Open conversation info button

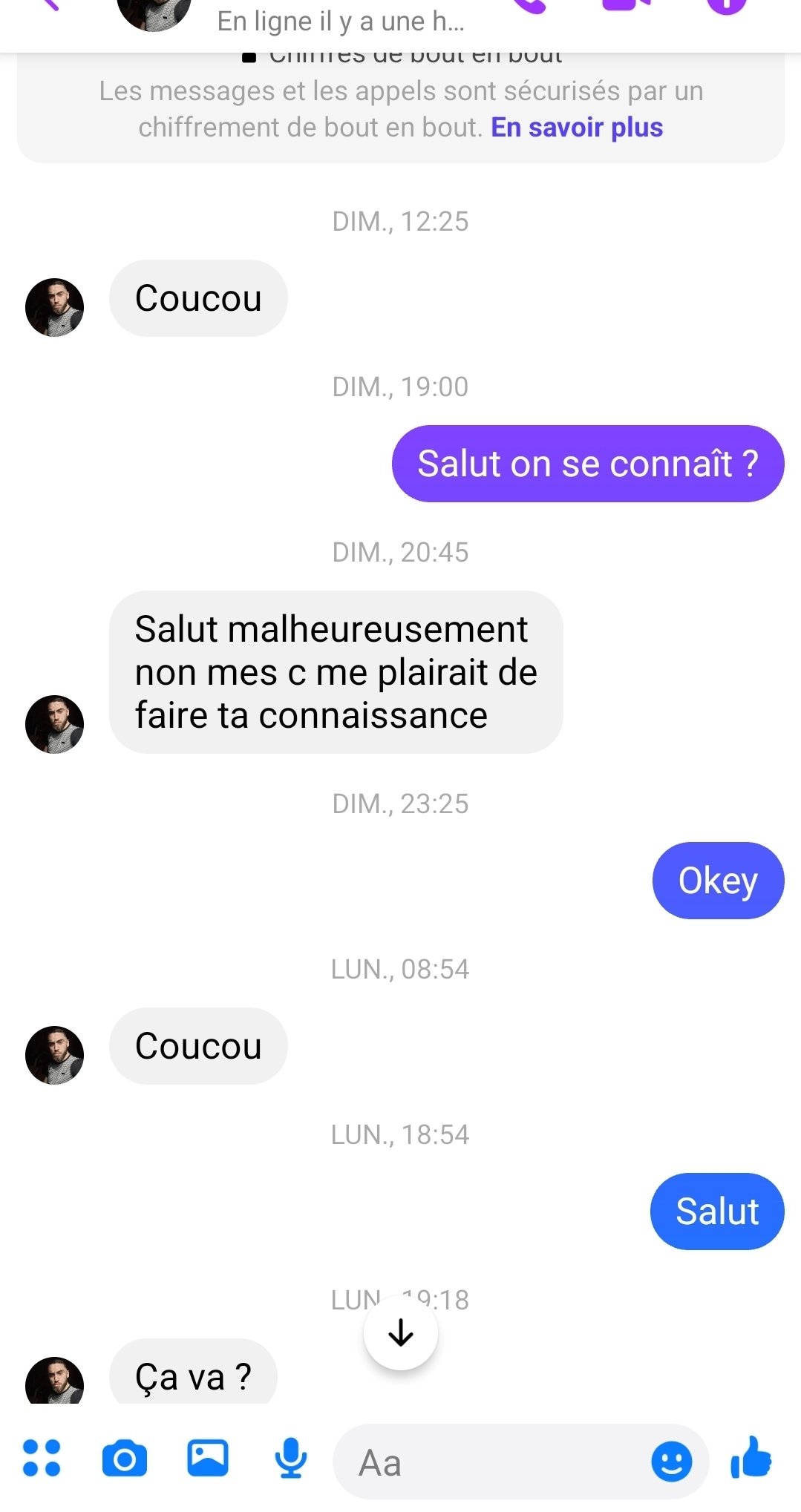(x=725, y=4)
